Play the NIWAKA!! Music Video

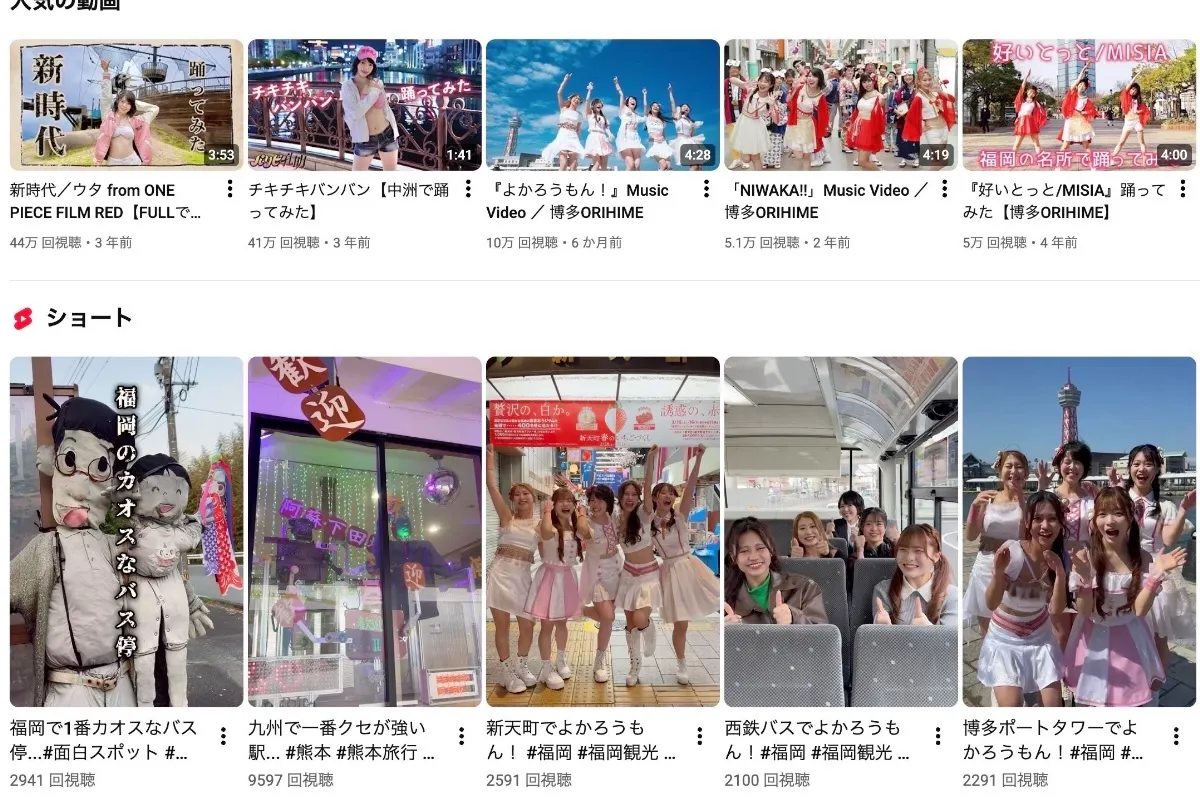click(x=840, y=105)
